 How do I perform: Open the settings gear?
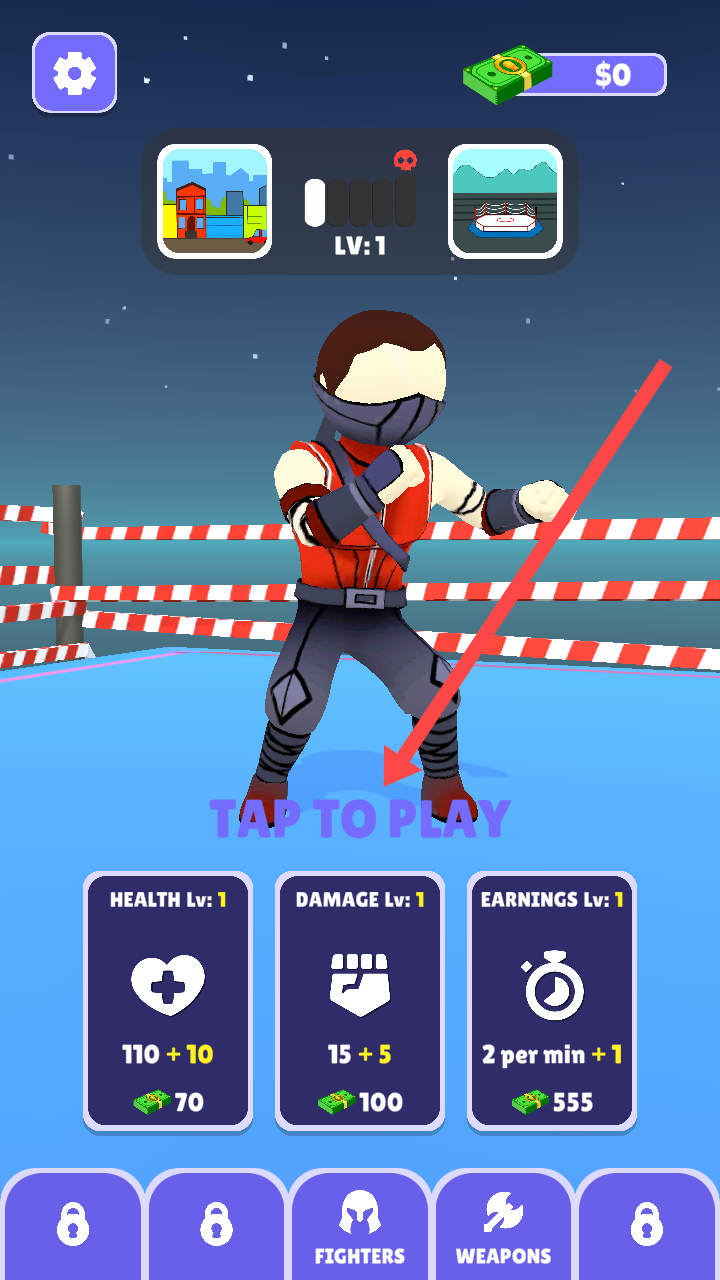(75, 73)
